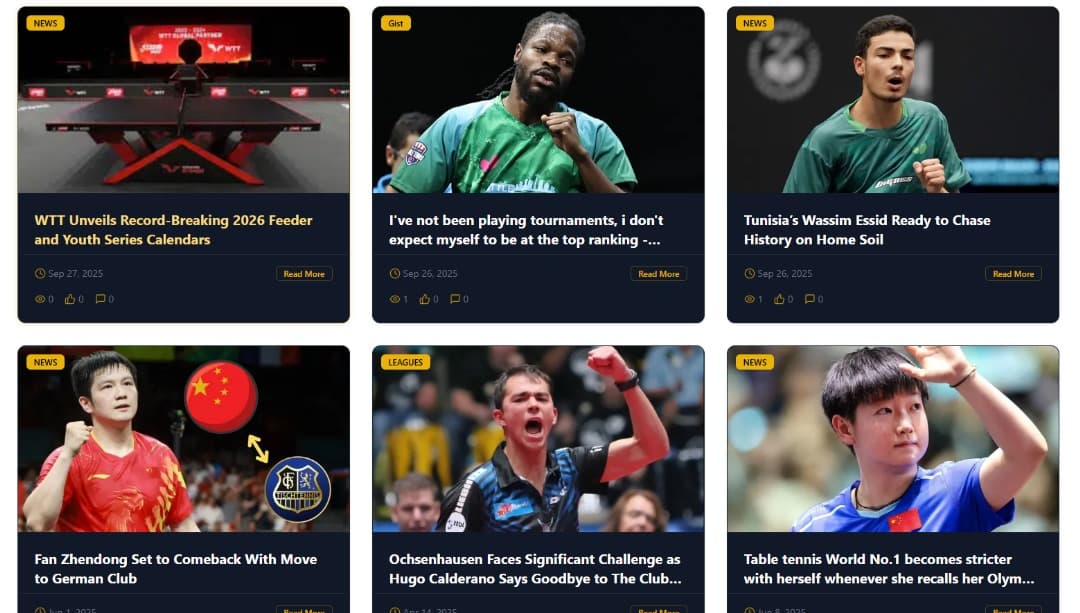Open the "I've not been playing tournaments" article
This screenshot has width=1080, height=613.
526,229
